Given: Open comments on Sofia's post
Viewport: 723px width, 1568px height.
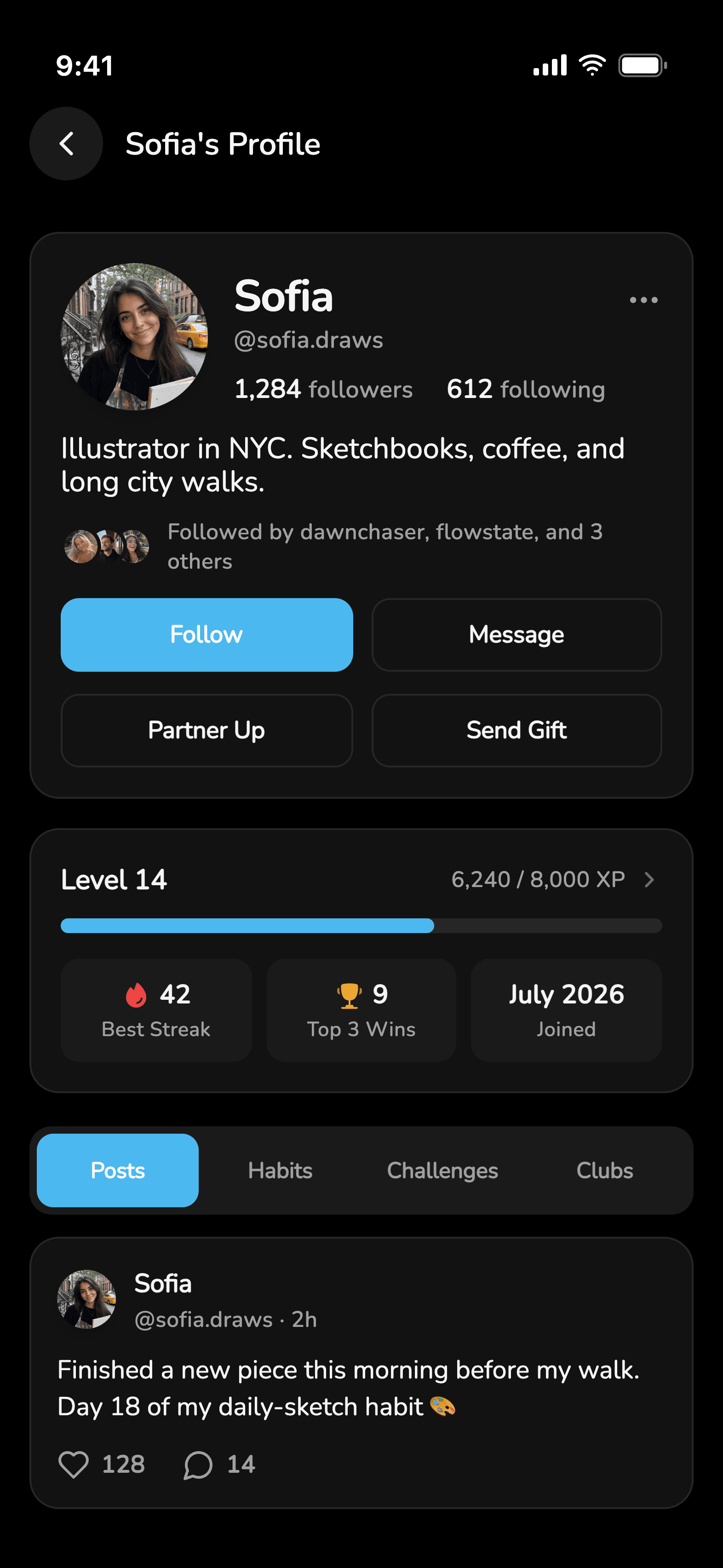Looking at the screenshot, I should tap(198, 1464).
